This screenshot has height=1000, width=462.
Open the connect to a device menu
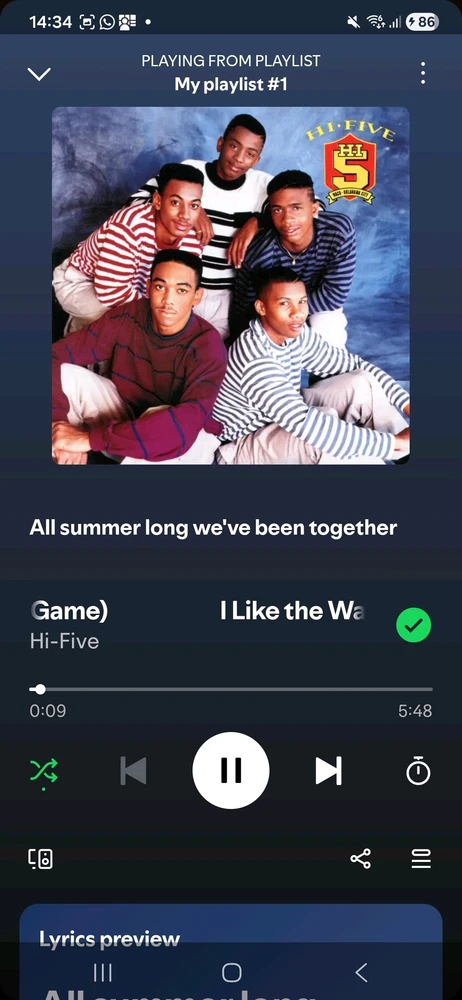coord(41,859)
